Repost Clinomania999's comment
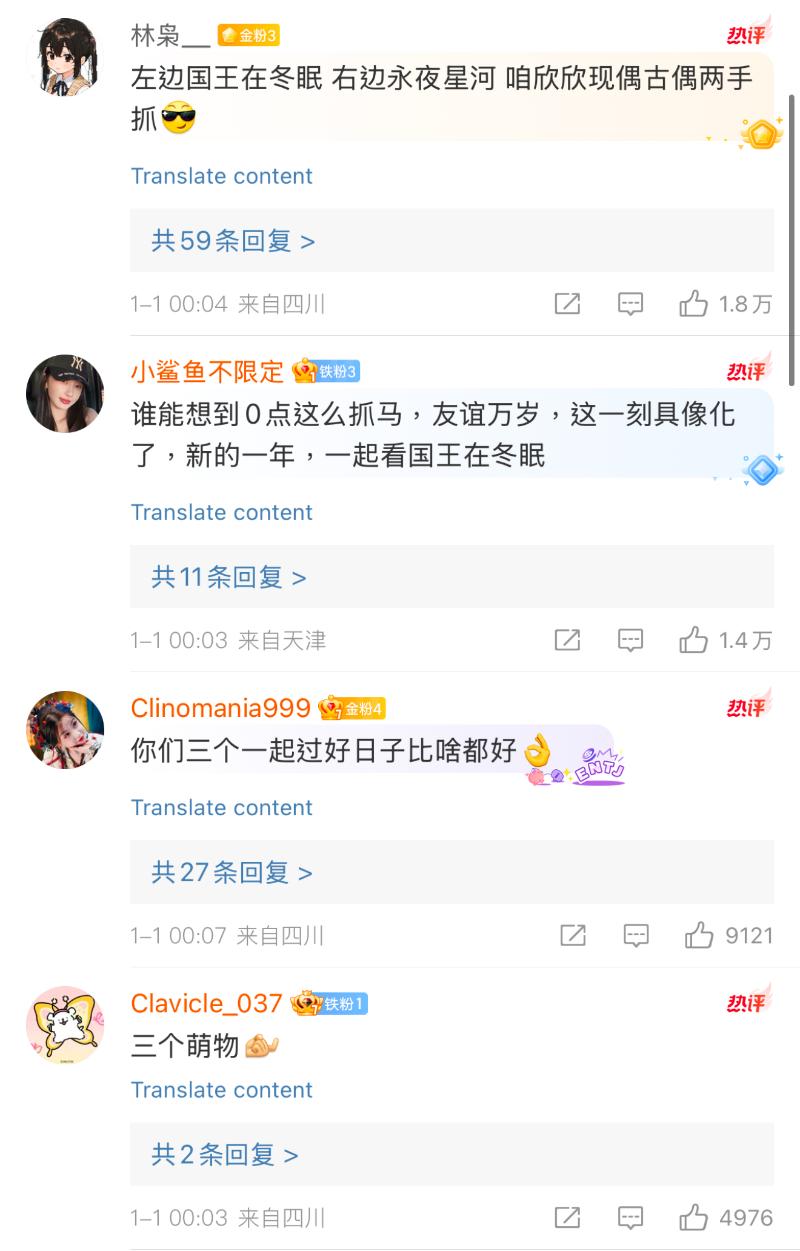 [573, 936]
